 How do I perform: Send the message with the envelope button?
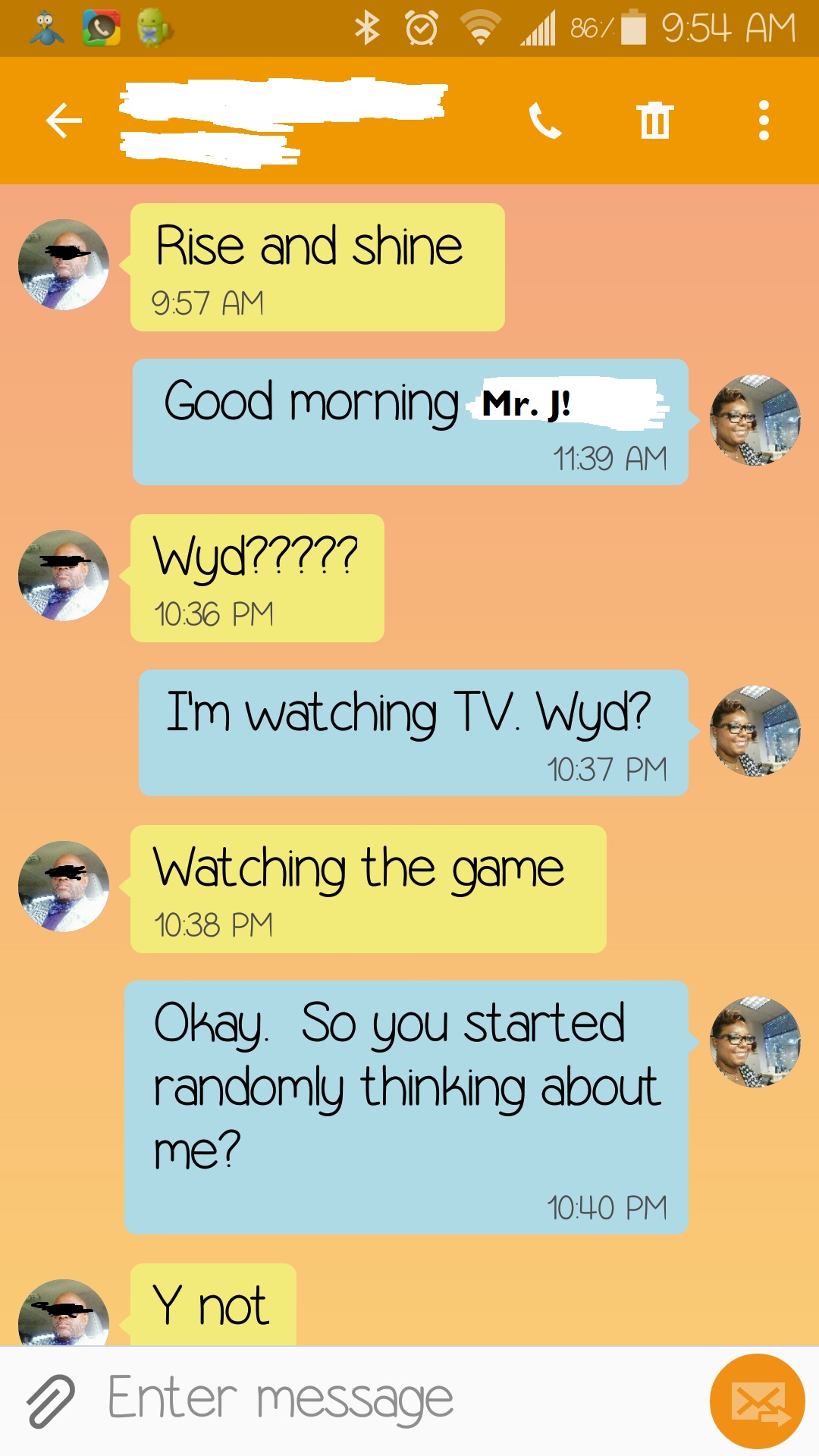click(x=757, y=1401)
